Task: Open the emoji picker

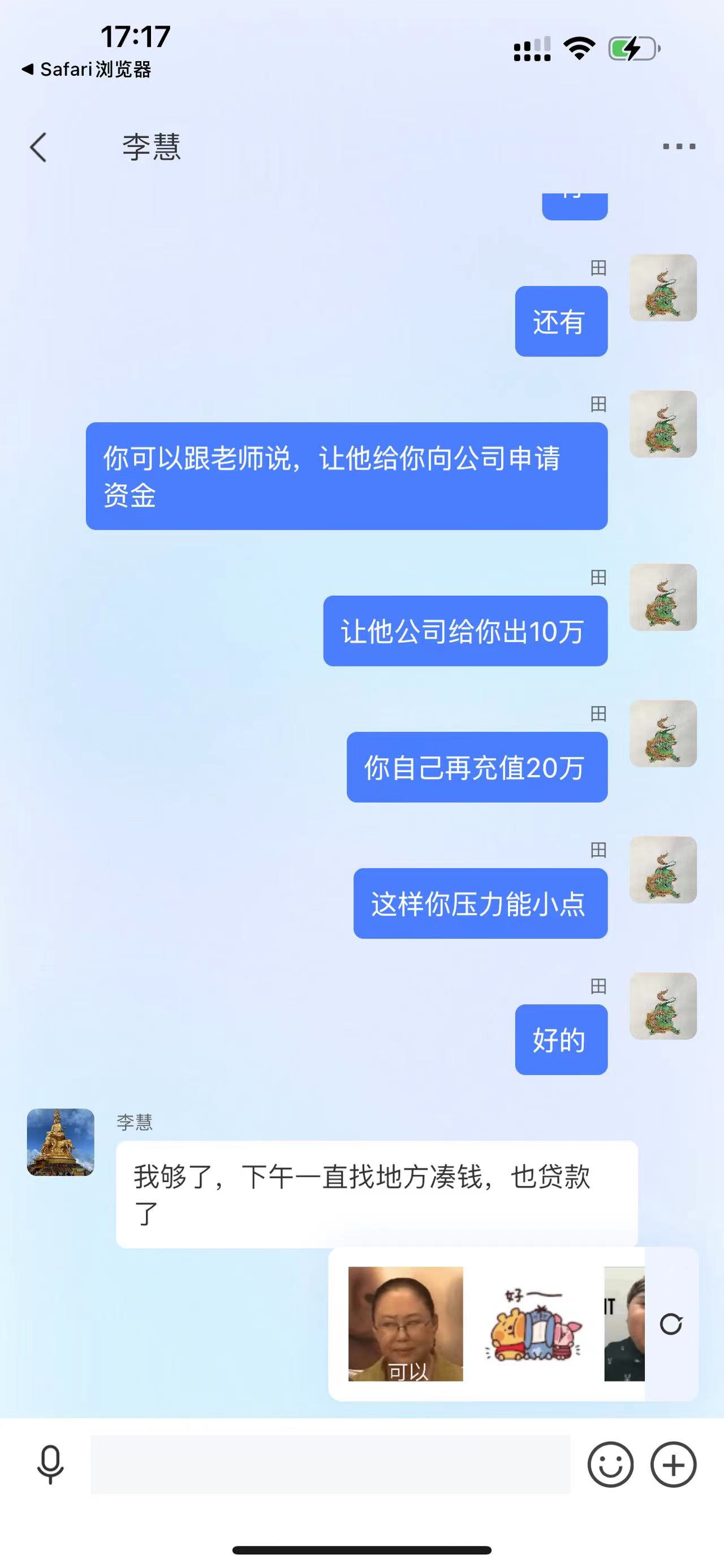Action: 610,1465
